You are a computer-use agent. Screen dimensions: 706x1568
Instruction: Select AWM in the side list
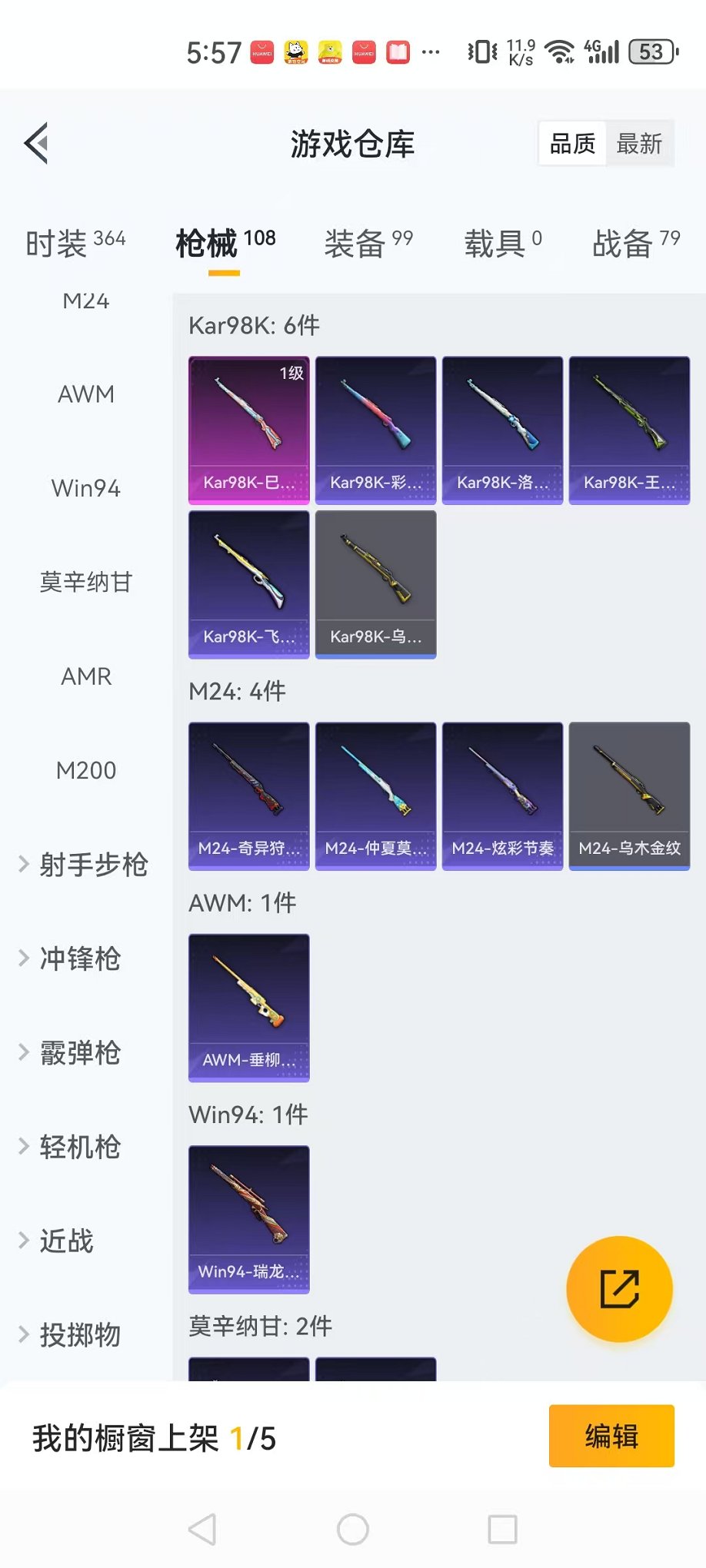point(86,394)
